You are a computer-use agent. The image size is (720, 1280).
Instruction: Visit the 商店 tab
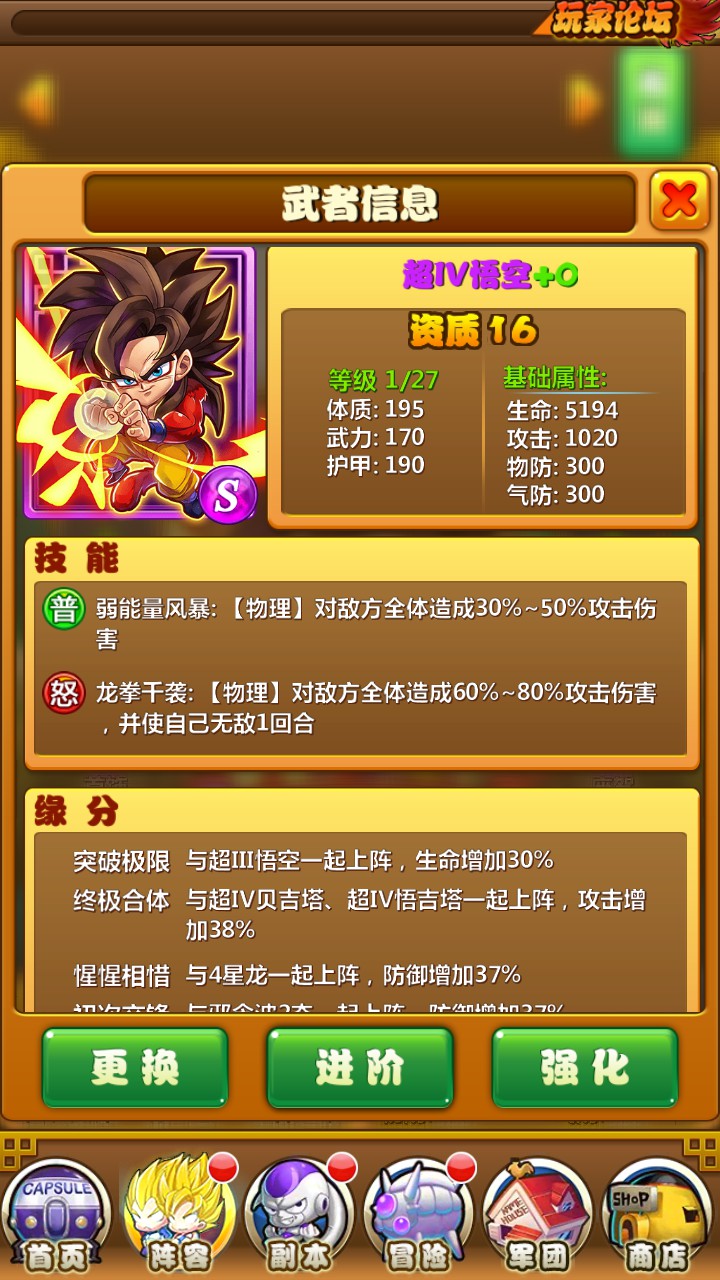click(x=657, y=1215)
